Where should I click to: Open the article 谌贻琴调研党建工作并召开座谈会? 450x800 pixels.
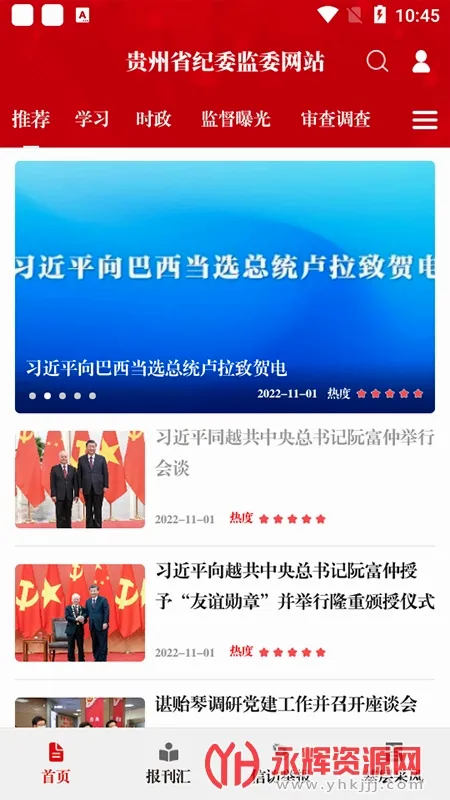[x=225, y=712]
